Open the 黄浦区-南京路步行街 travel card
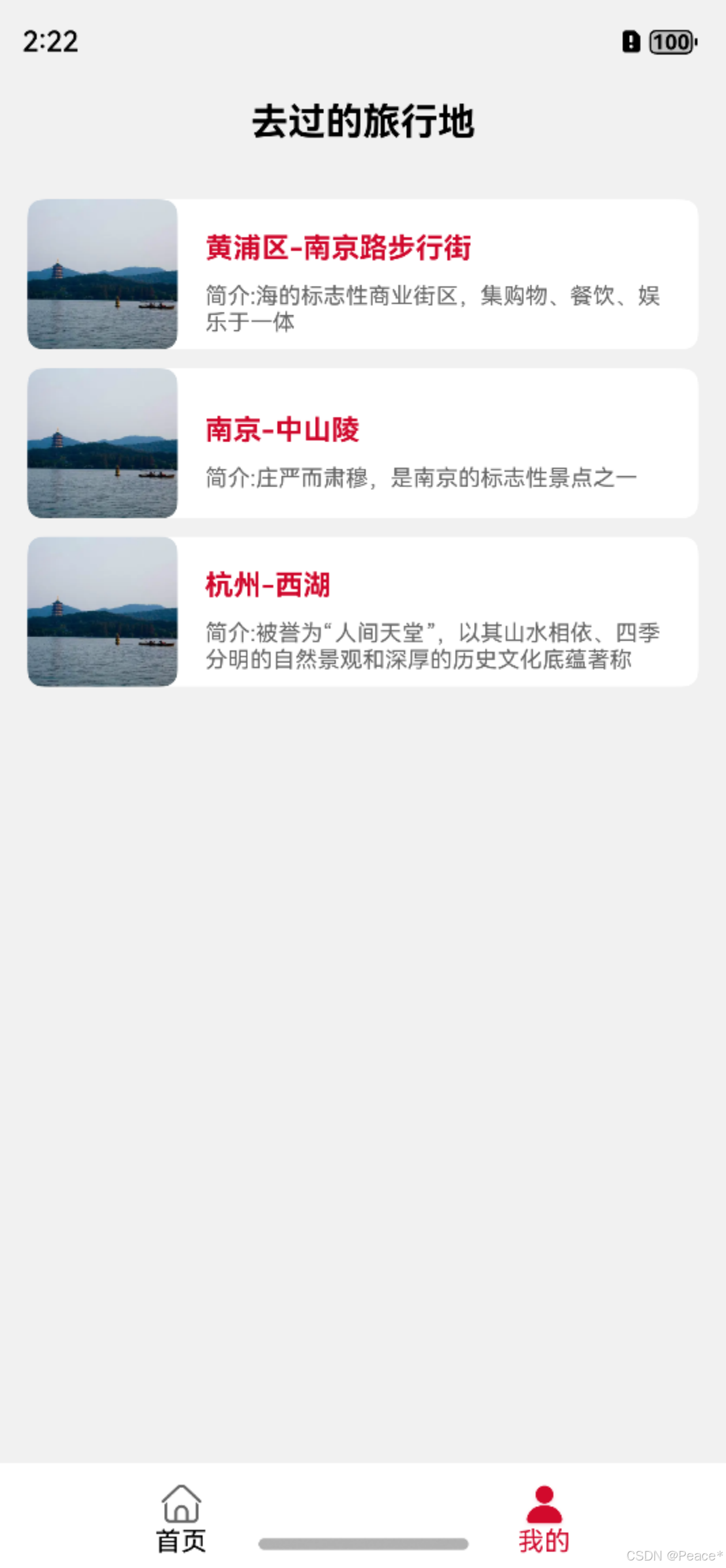 362,274
